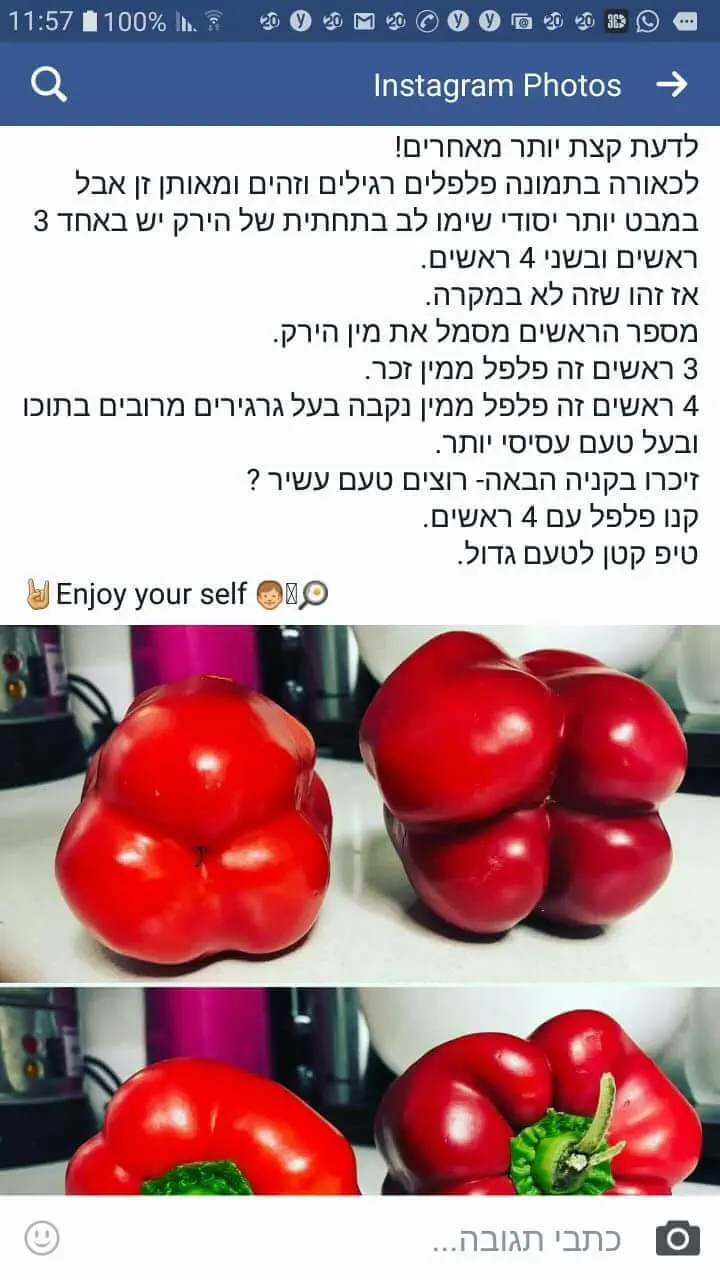
Task: Open the photo of two red peppers
Action: 360,802
